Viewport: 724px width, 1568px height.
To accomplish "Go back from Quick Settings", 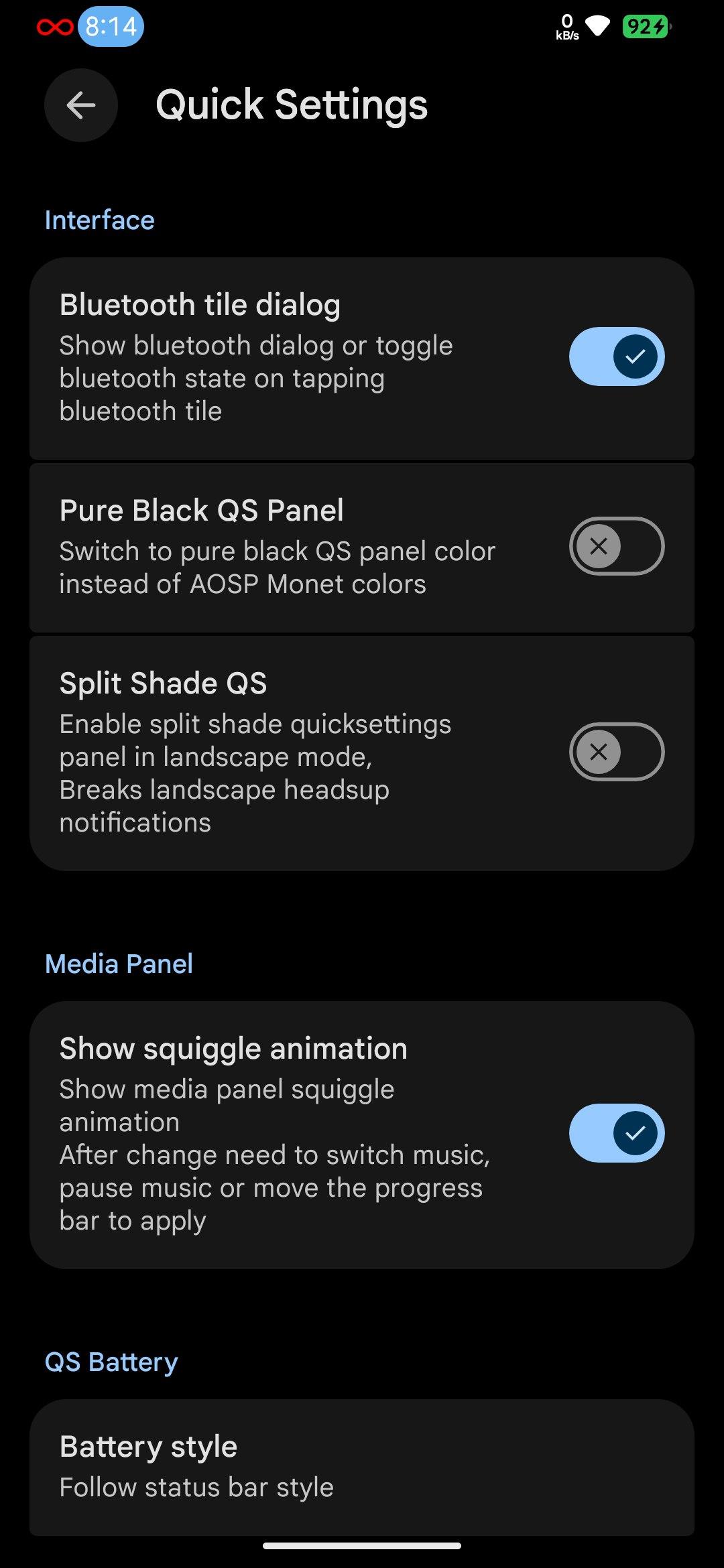I will pyautogui.click(x=81, y=105).
